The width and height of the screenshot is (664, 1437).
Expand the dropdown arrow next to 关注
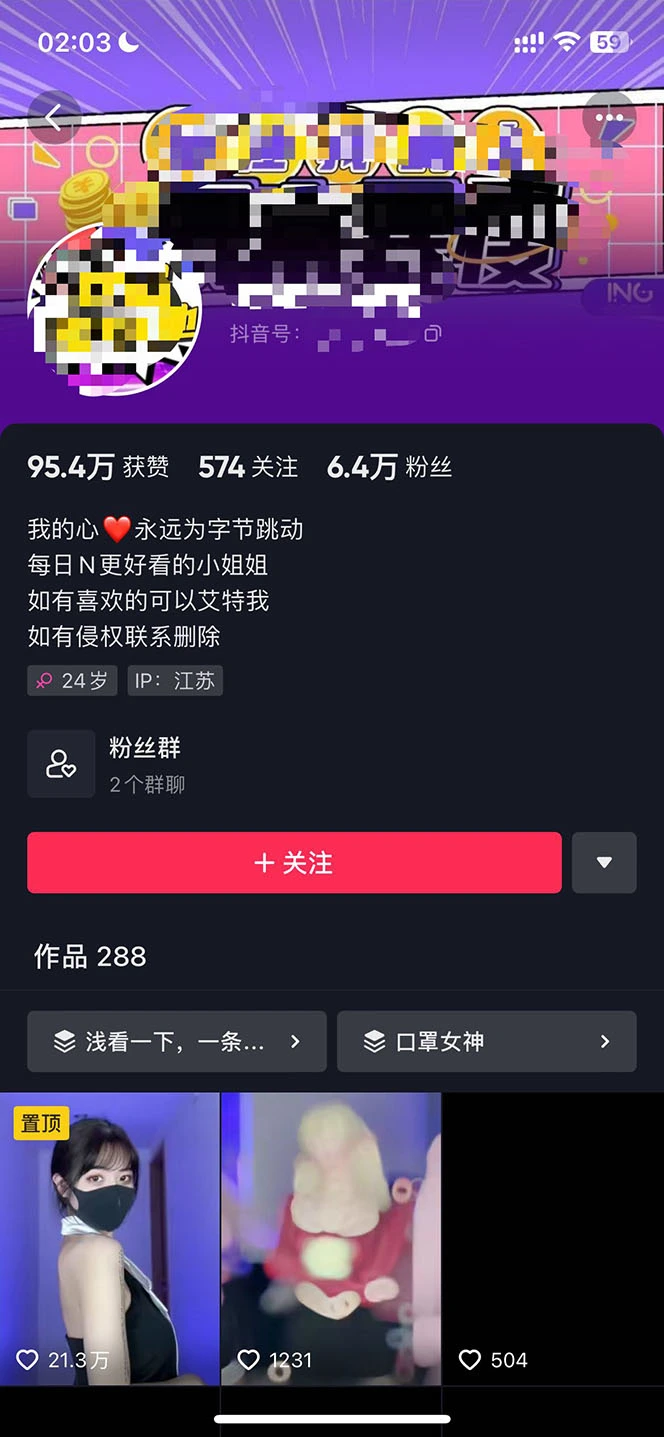coord(604,862)
